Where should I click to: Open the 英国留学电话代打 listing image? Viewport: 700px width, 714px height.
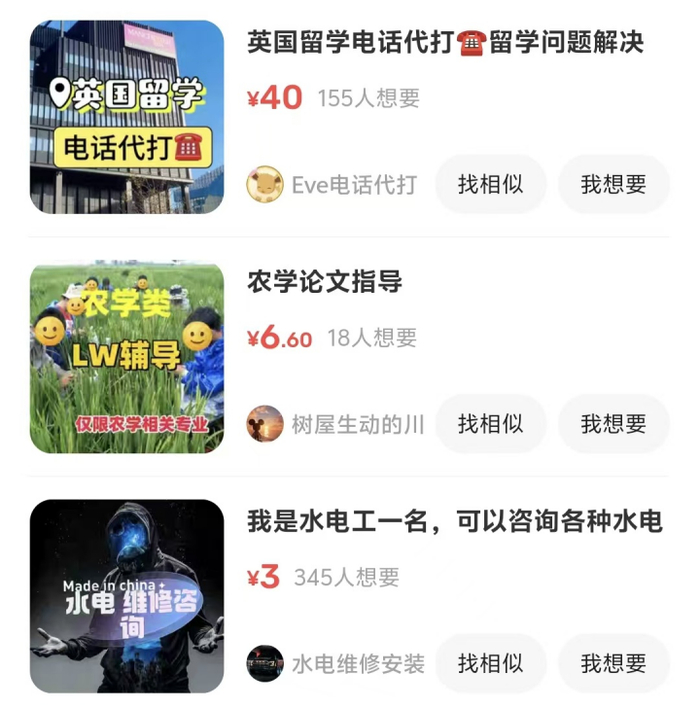coord(127,117)
